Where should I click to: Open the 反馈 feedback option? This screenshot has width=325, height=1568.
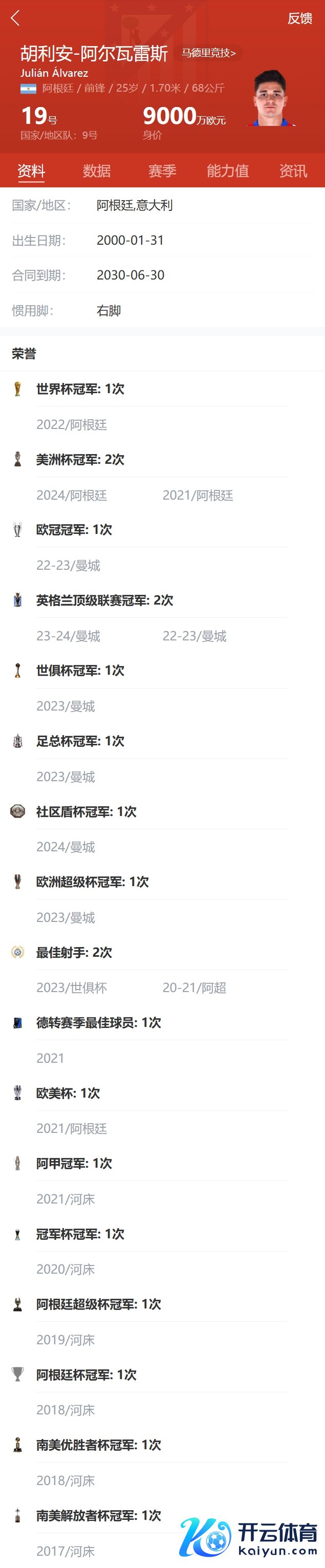(299, 19)
